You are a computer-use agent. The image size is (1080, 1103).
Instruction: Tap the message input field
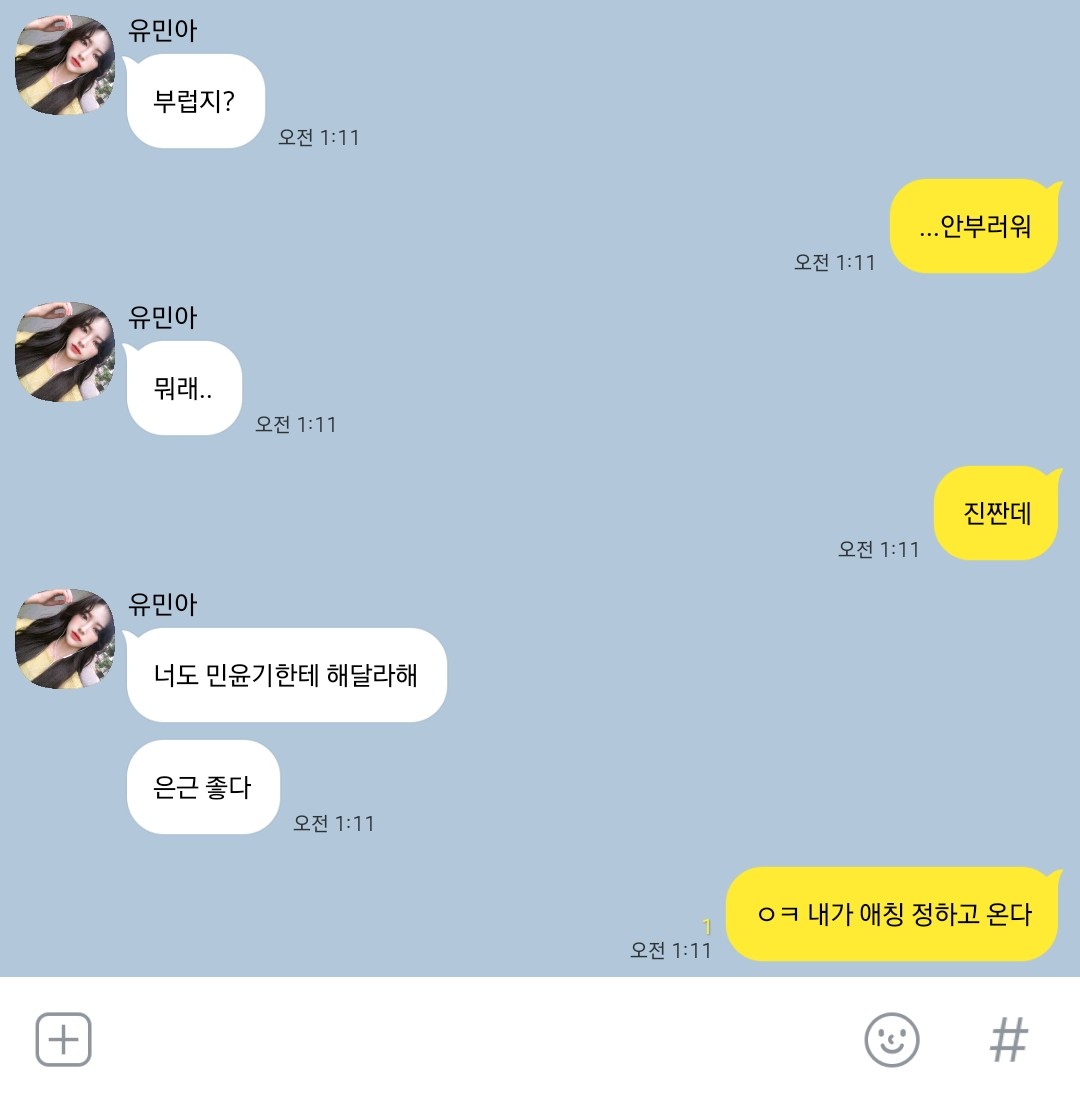470,1040
